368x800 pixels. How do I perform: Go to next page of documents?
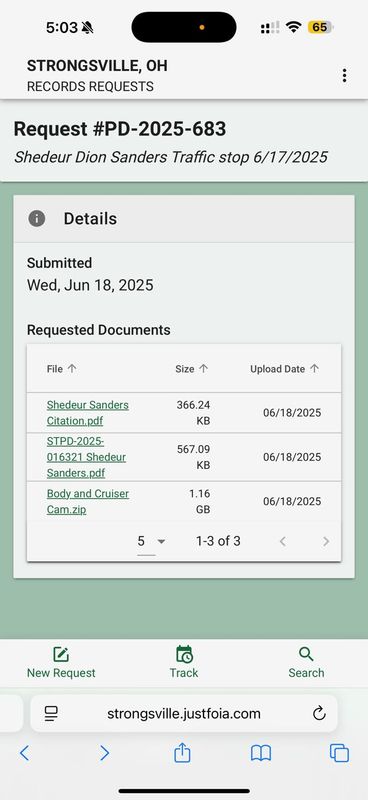coord(326,541)
